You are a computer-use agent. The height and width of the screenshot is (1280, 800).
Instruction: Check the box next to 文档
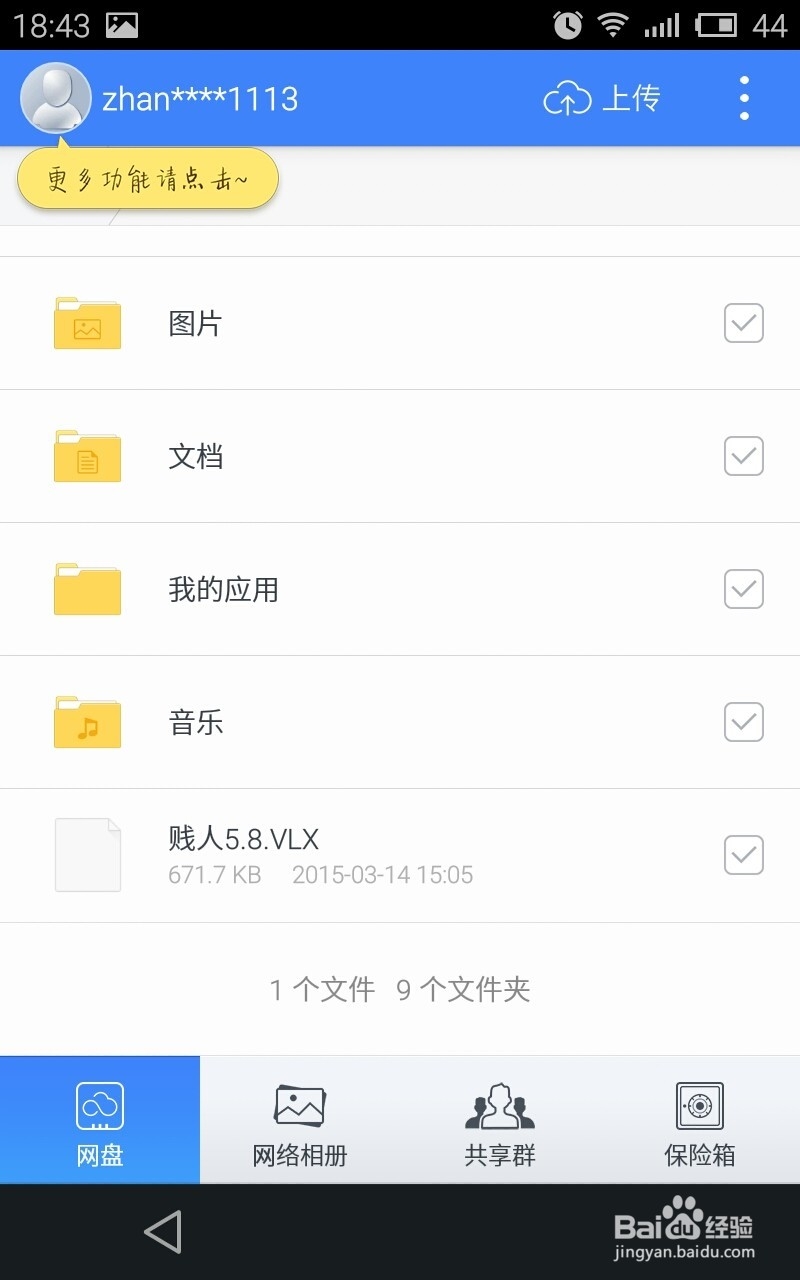(x=743, y=456)
